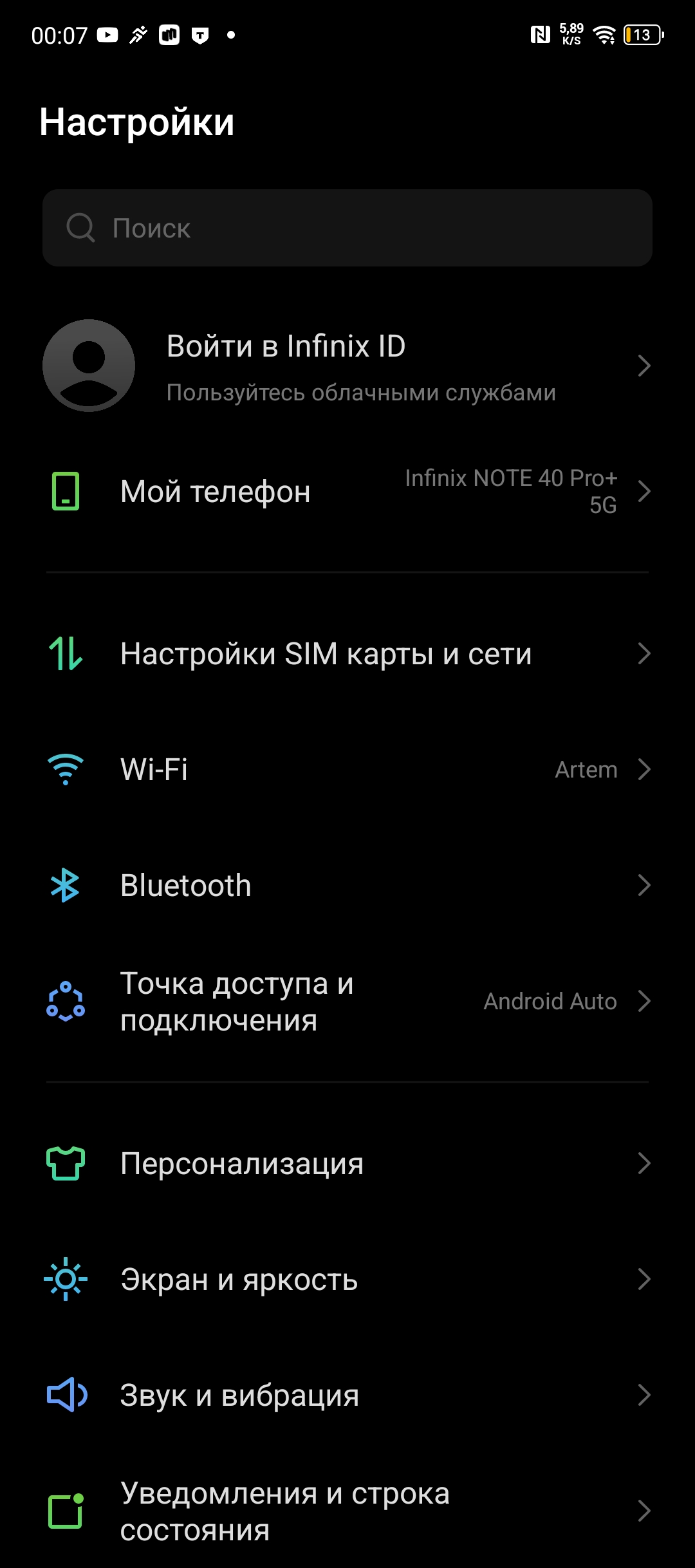695x1568 pixels.
Task: Go to Wi-Fi settings
Action: click(x=347, y=770)
